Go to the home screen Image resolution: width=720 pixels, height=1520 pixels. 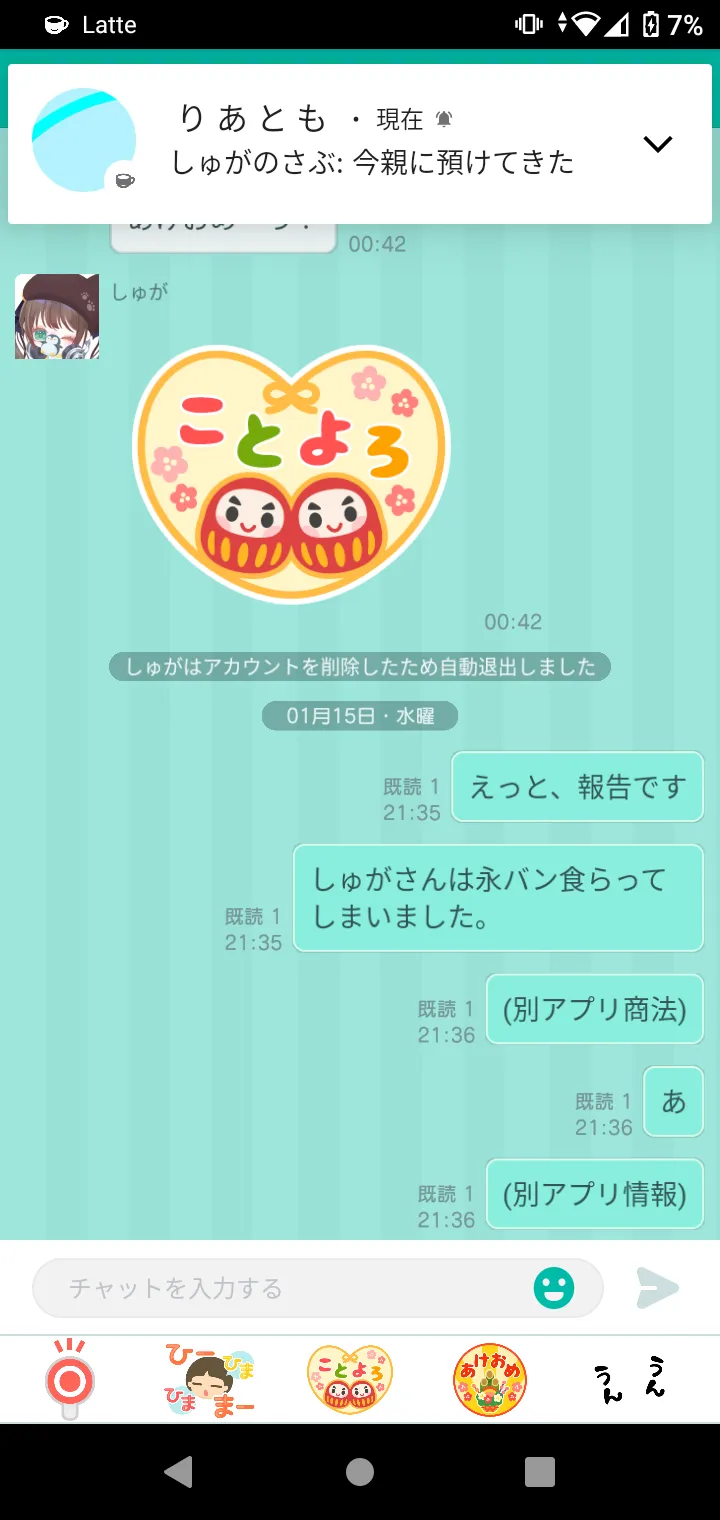tap(360, 1471)
